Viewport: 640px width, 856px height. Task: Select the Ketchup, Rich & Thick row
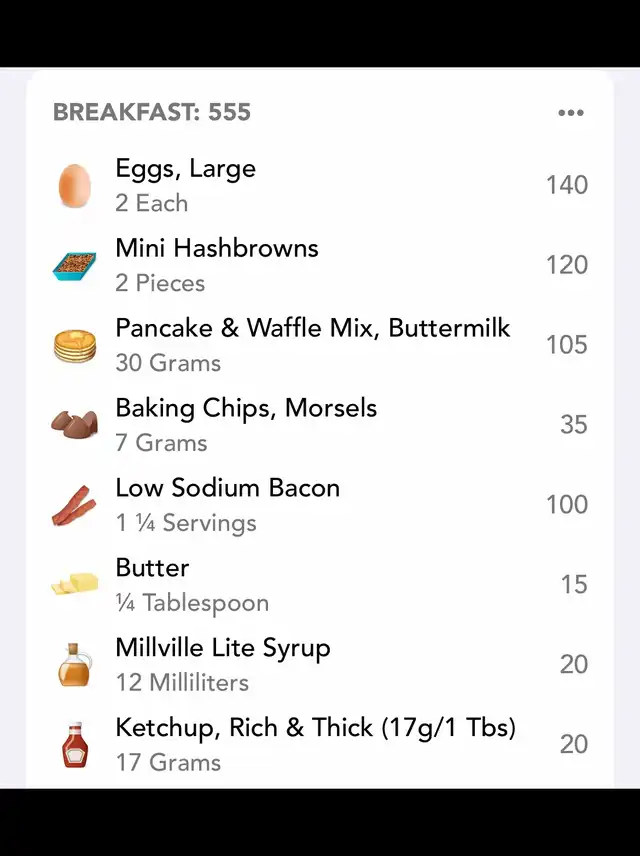(320, 744)
